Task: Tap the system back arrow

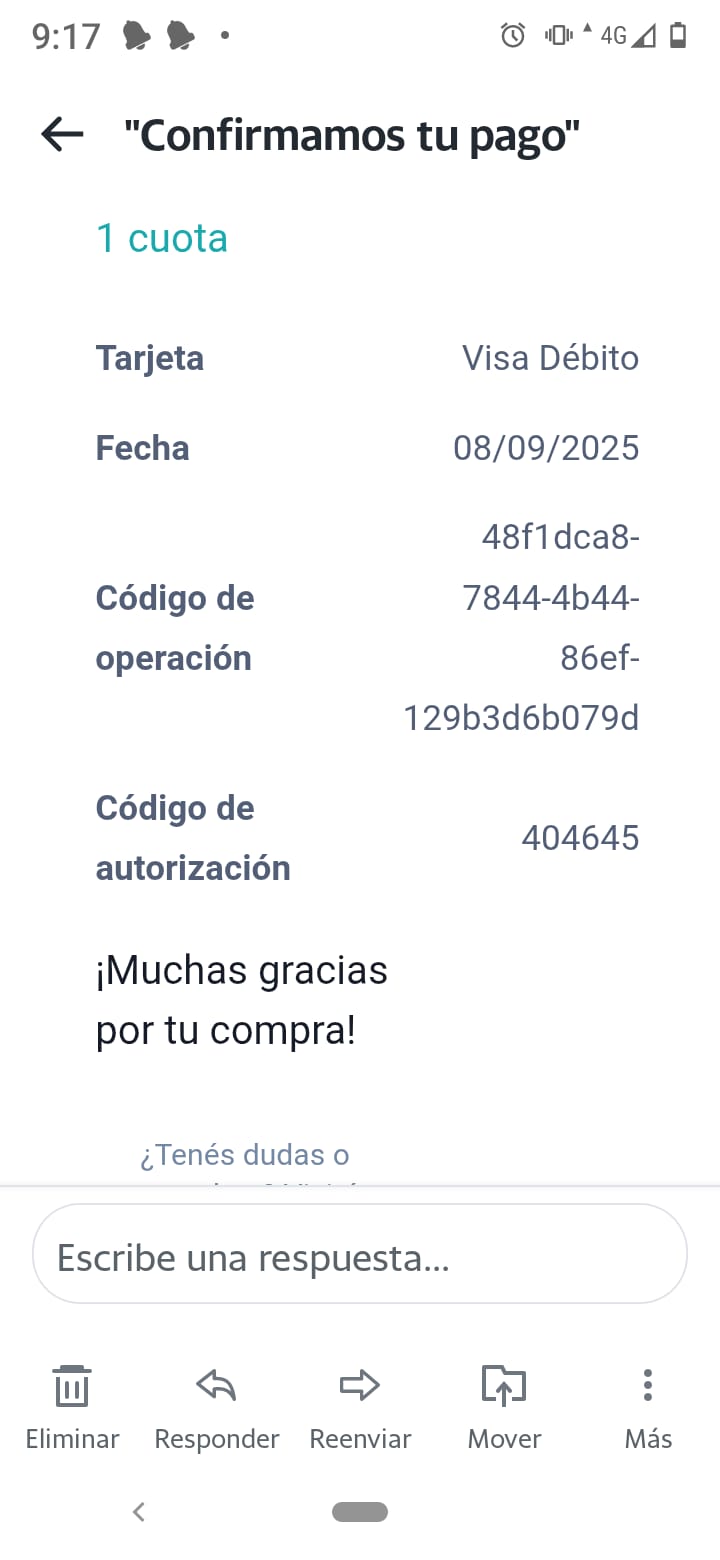Action: click(139, 1511)
